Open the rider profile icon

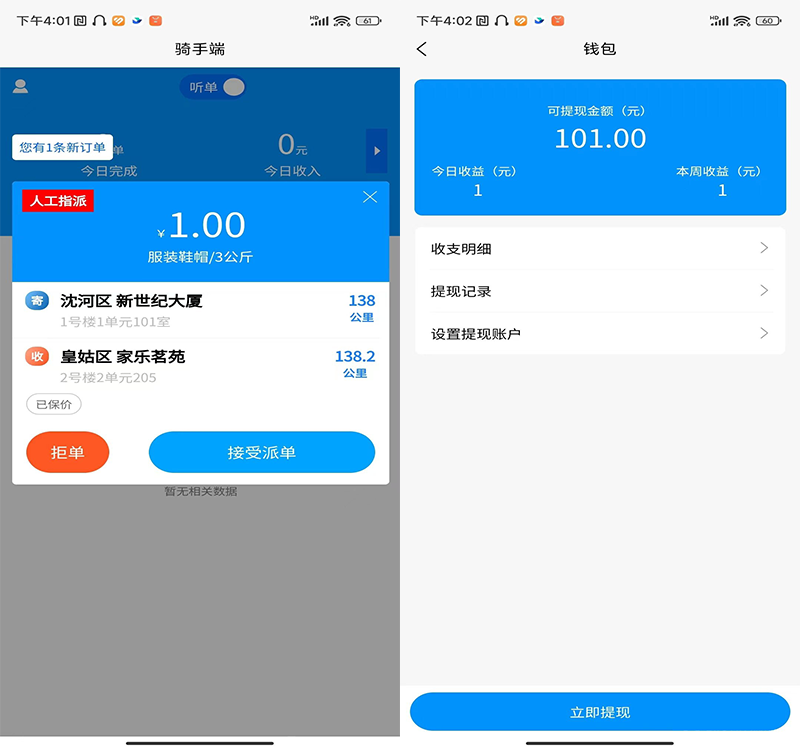[x=20, y=87]
